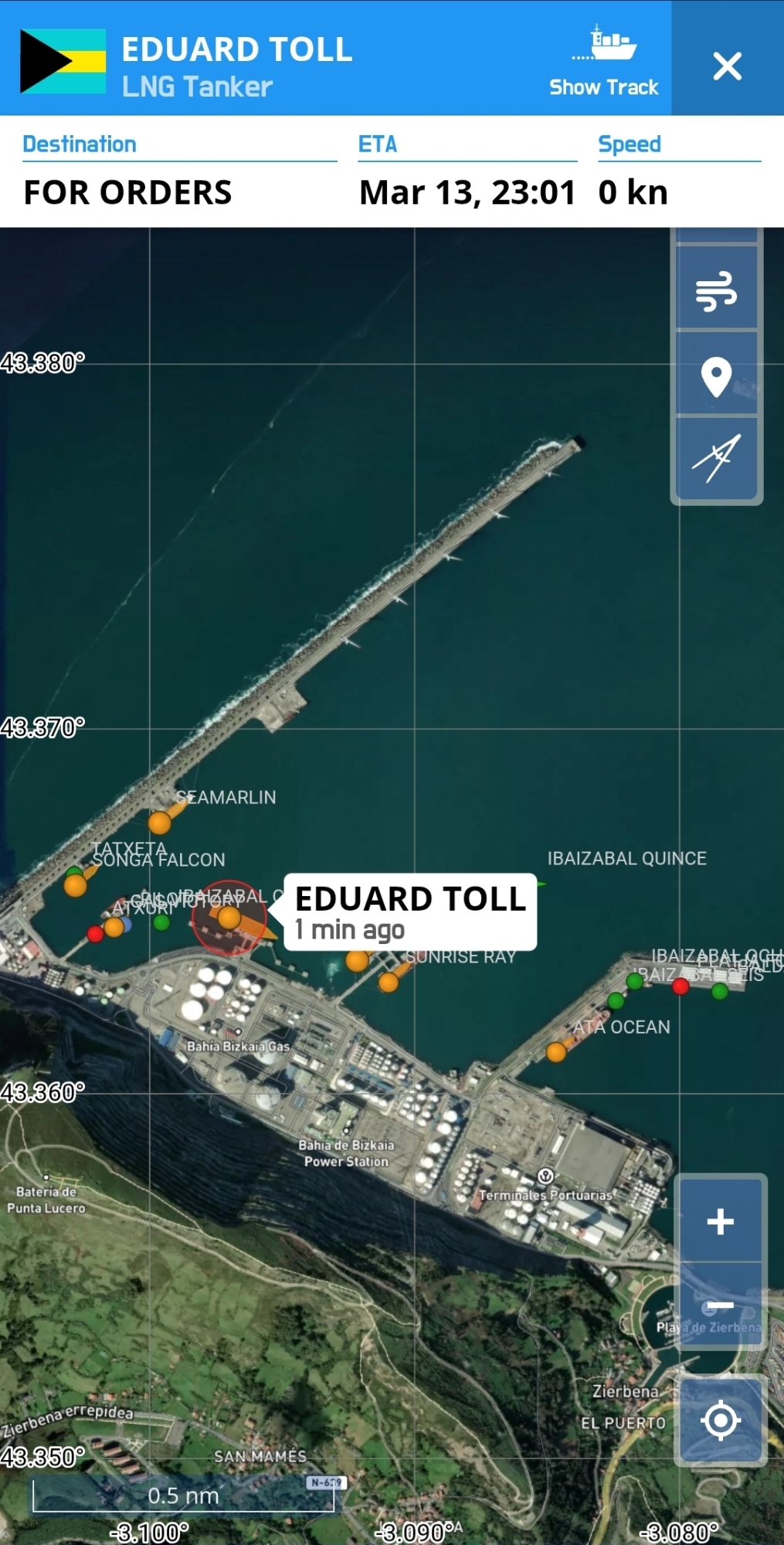This screenshot has width=784, height=1545.
Task: Zoom in on the map
Action: tap(720, 1221)
